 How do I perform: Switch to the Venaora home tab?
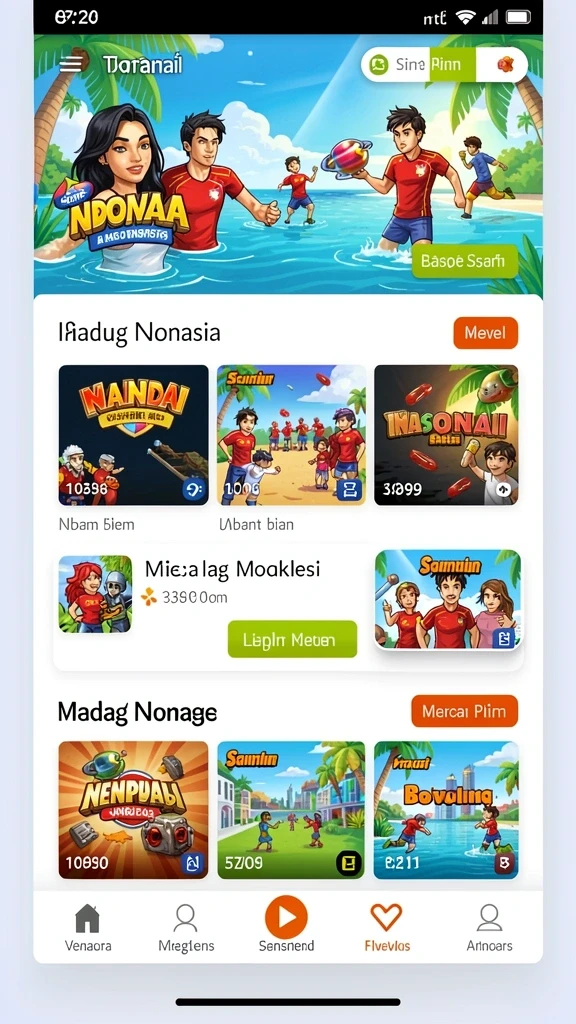88,927
